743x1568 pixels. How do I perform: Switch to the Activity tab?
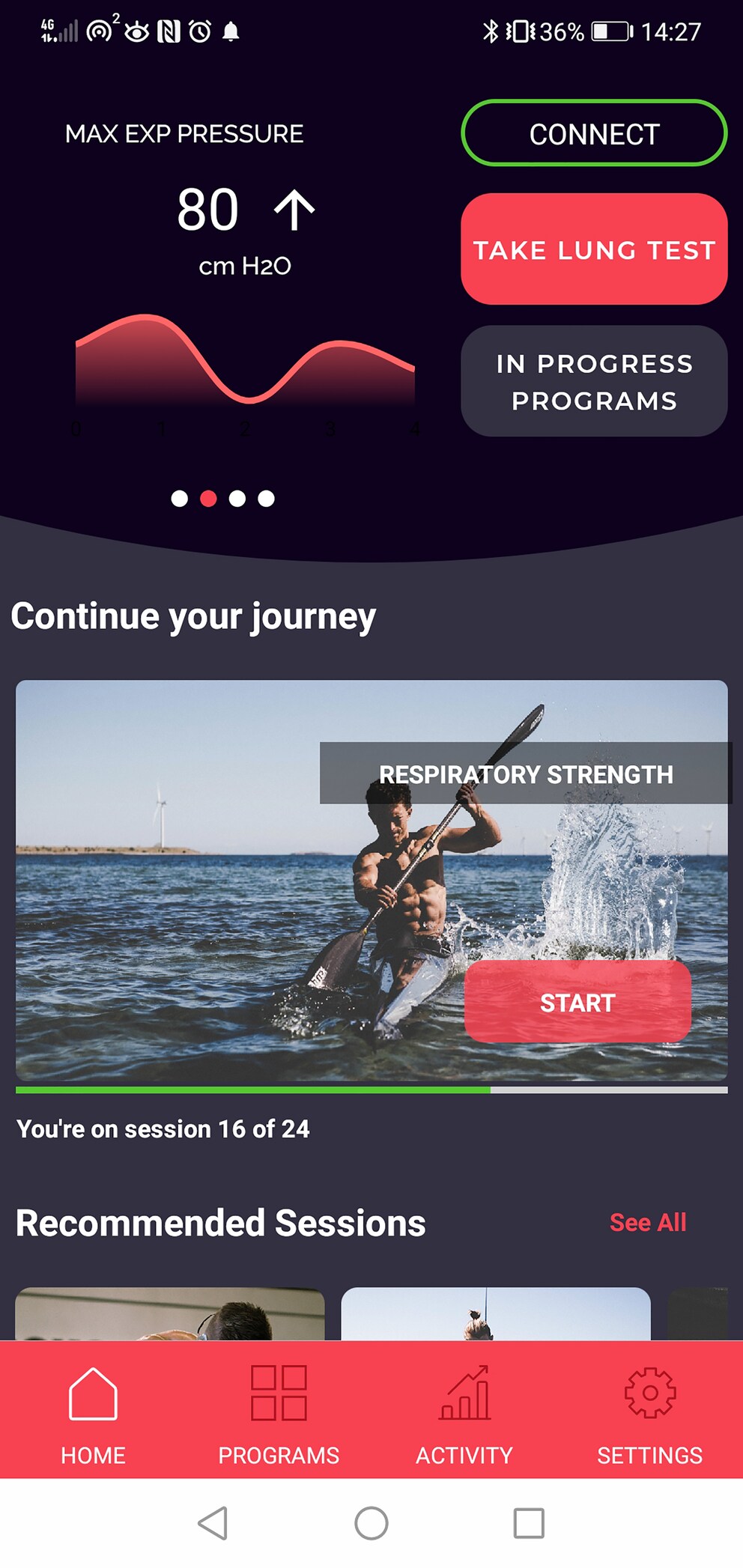coord(464,1411)
